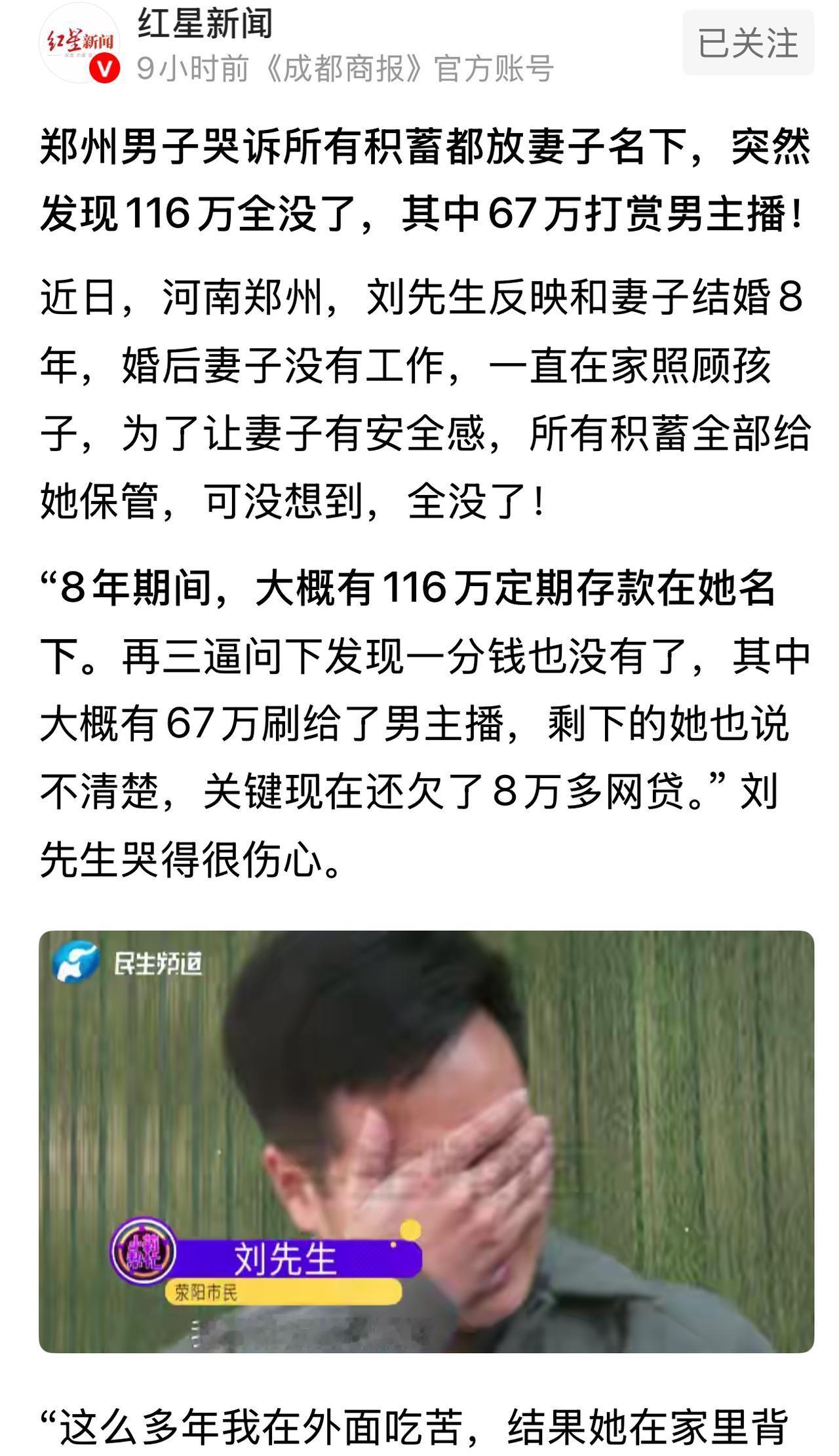Tap the red star logo inside avatar
This screenshot has width=839, height=1456.
coord(79,41)
